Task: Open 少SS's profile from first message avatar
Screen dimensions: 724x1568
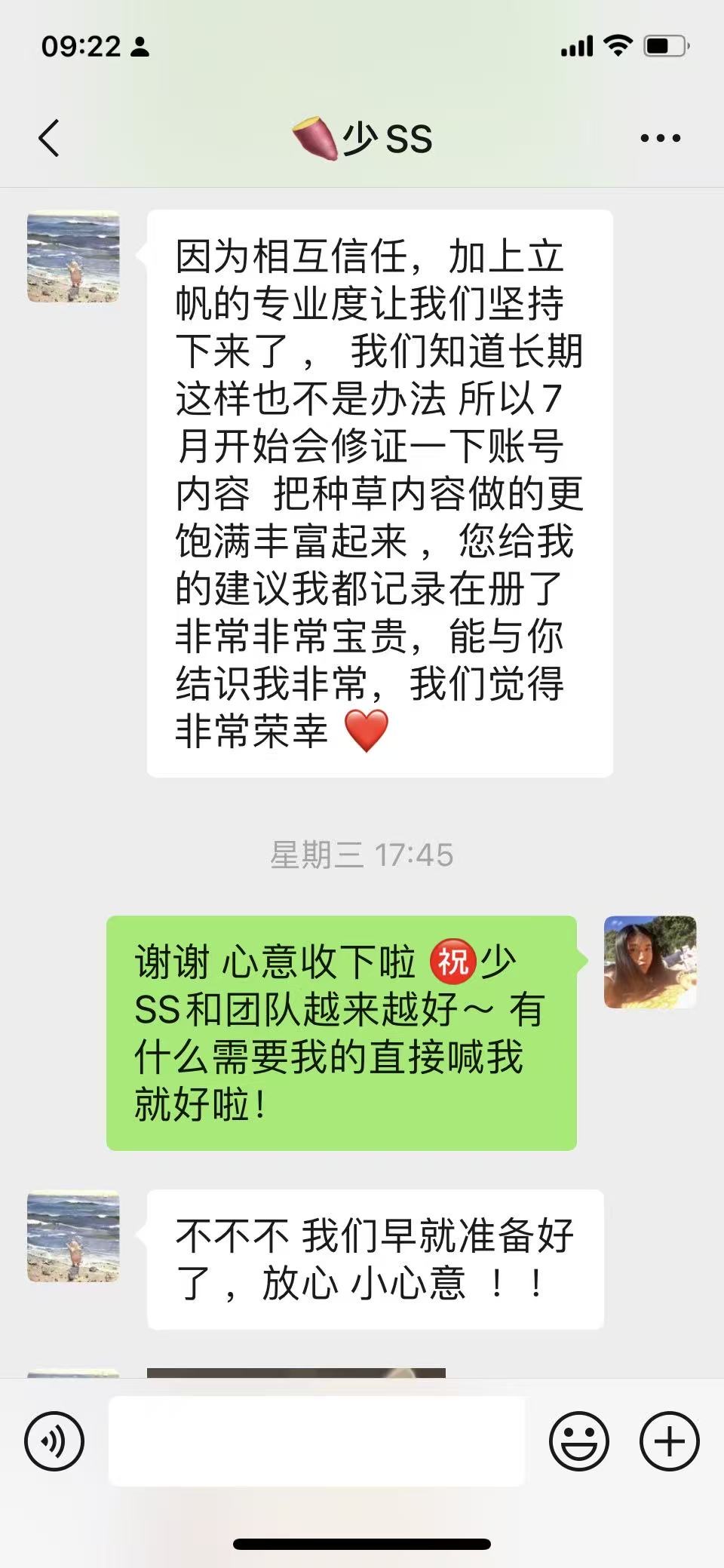Action: click(x=73, y=256)
